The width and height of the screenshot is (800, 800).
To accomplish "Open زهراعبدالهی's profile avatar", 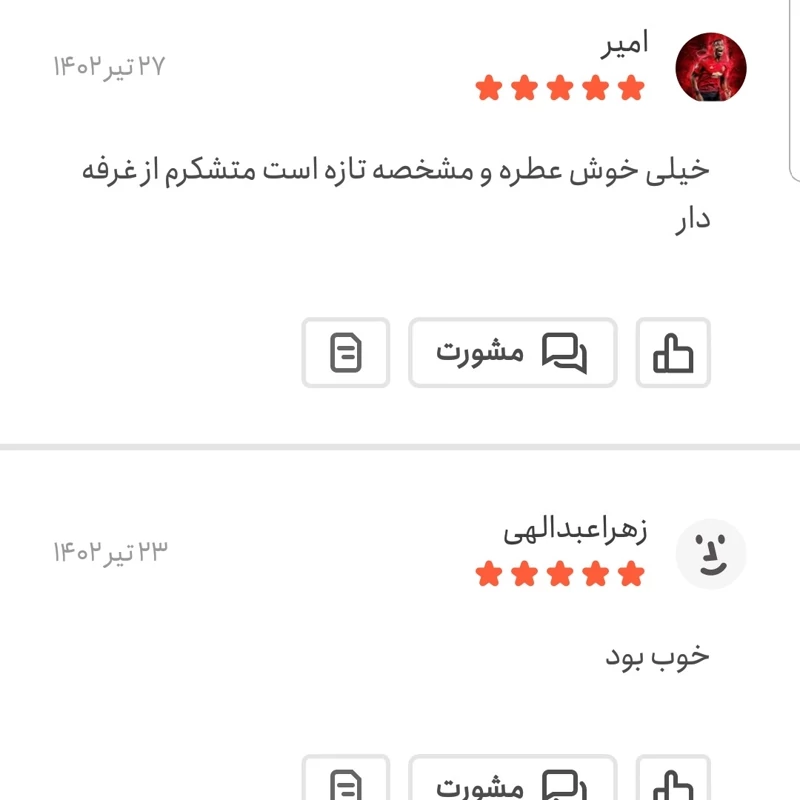I will coord(711,553).
